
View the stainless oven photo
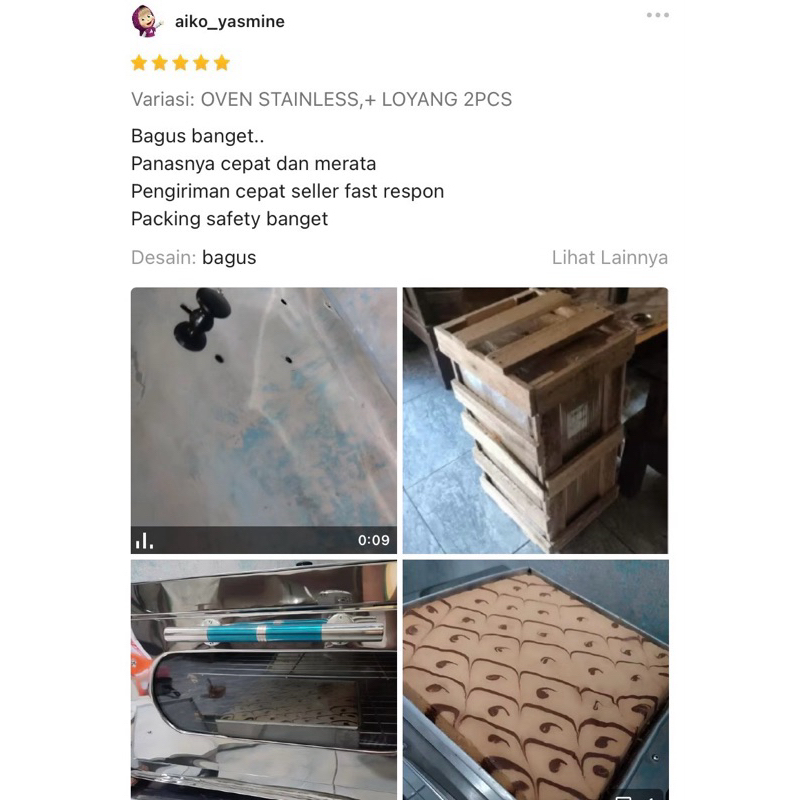(264, 680)
